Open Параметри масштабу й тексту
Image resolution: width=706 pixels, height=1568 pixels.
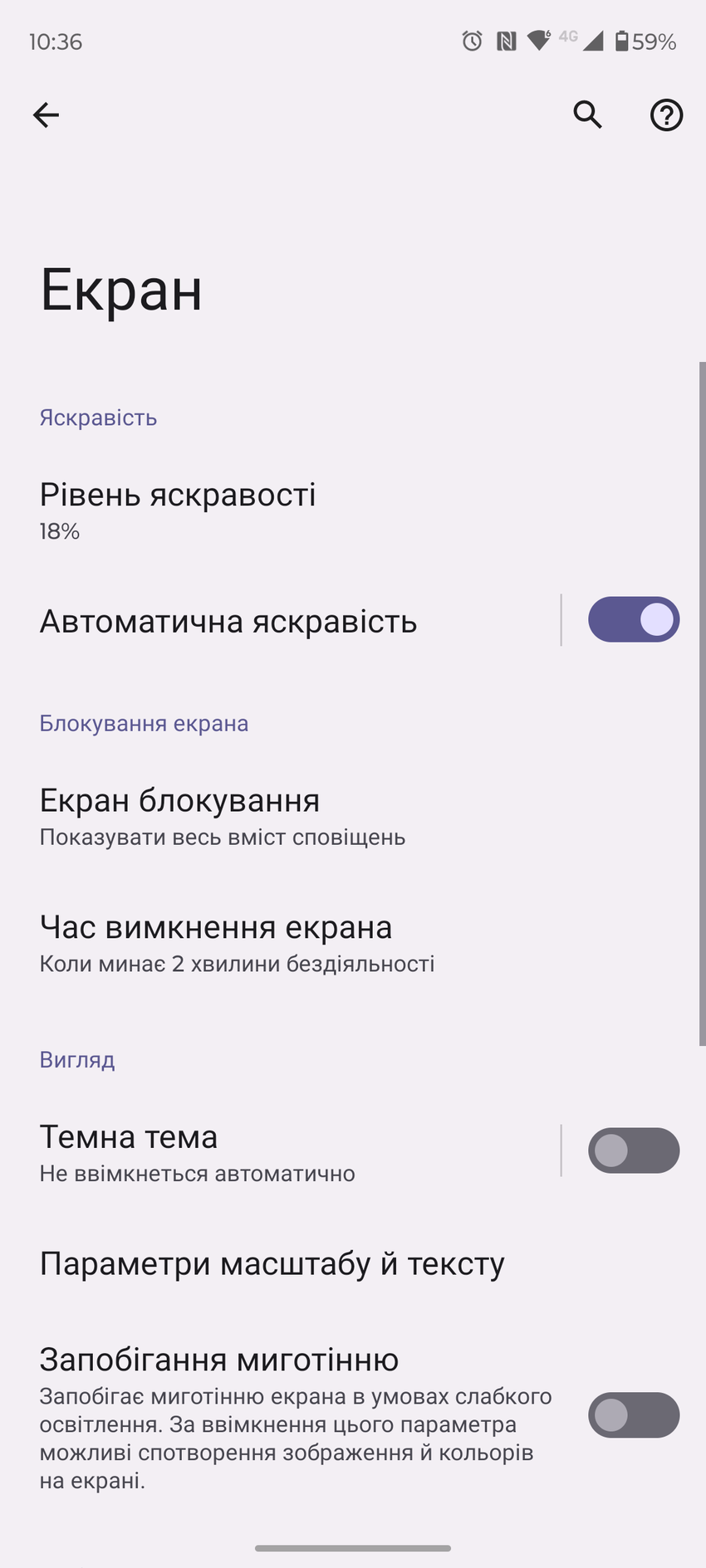(272, 1263)
